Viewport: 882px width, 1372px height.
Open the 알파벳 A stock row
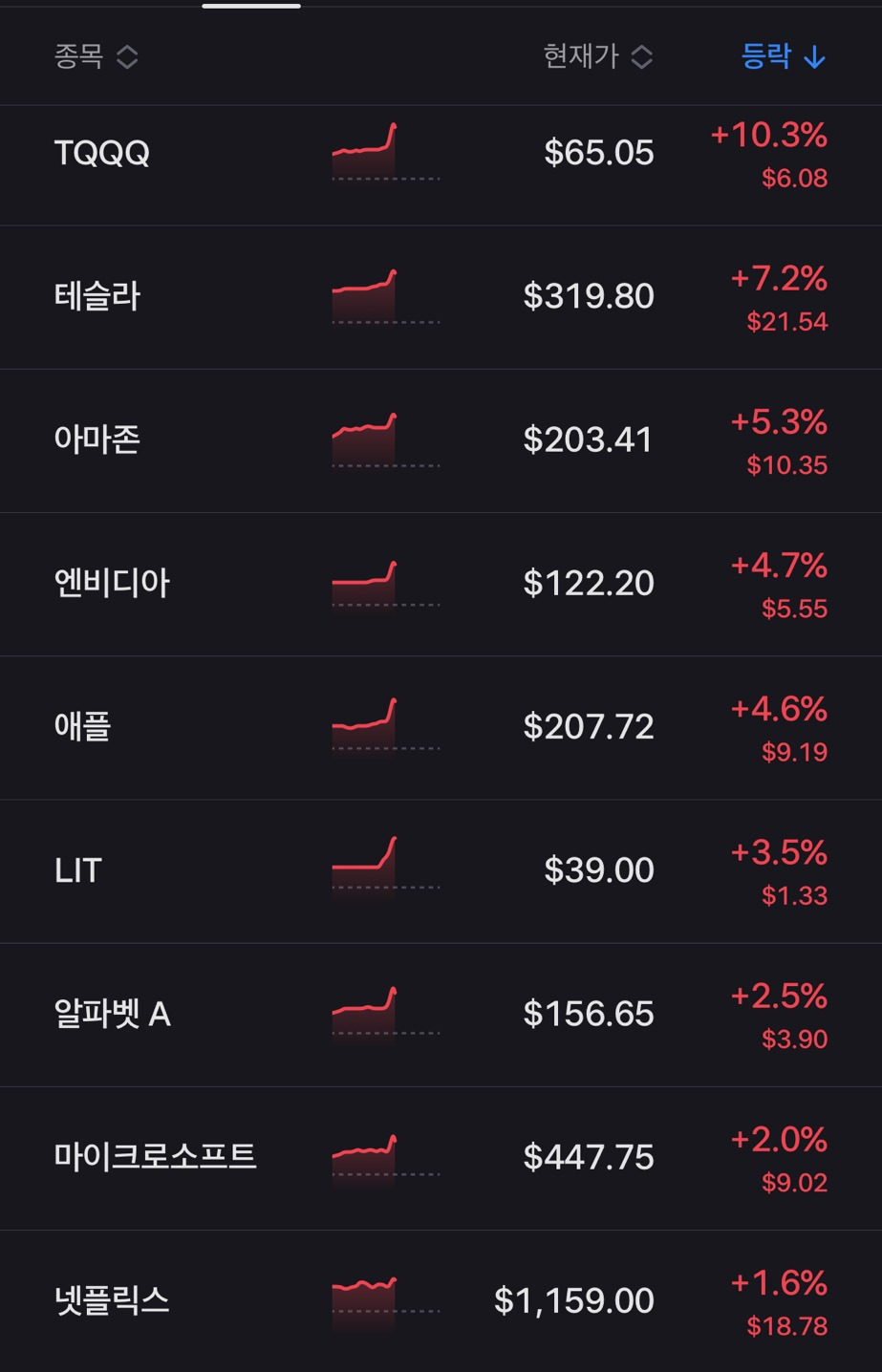click(113, 1014)
